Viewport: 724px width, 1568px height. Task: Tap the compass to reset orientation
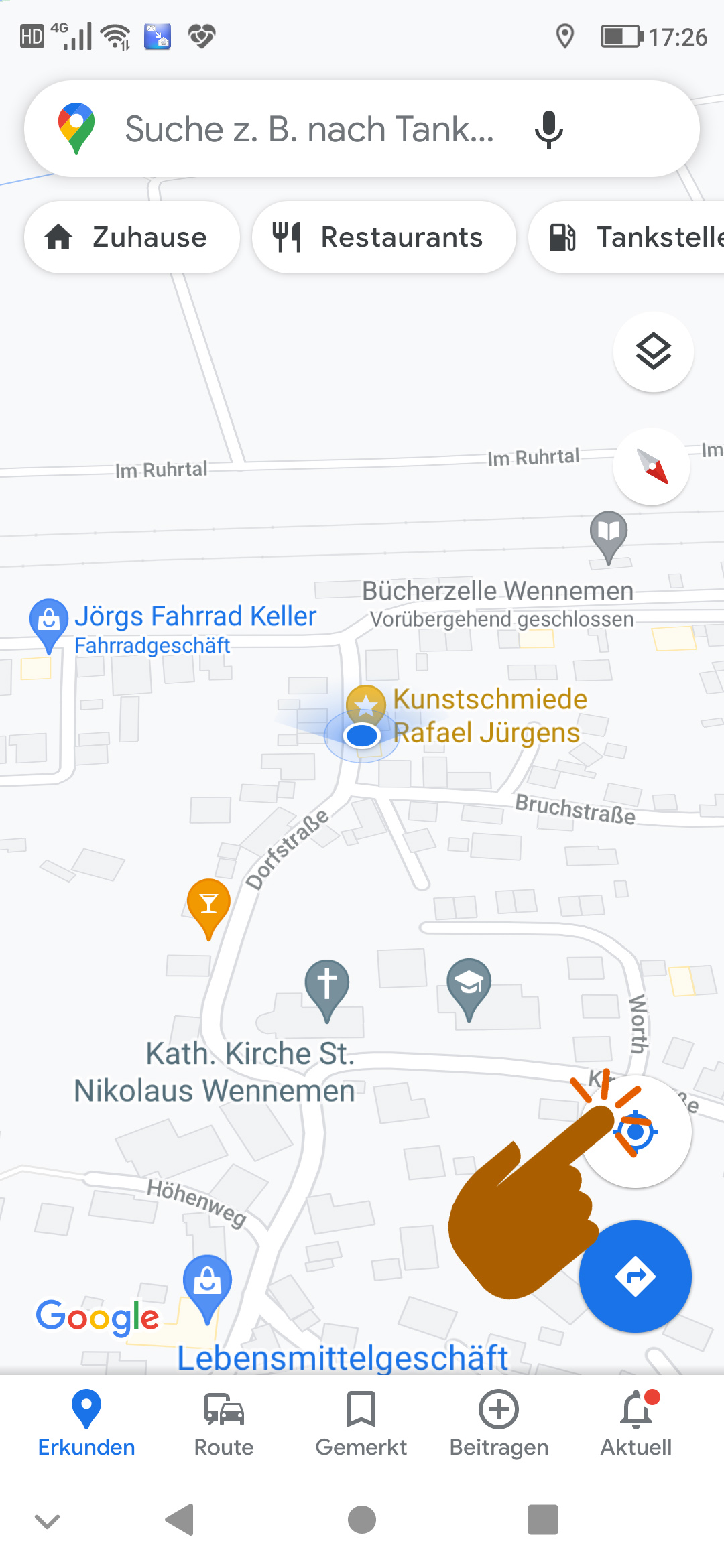(x=652, y=466)
